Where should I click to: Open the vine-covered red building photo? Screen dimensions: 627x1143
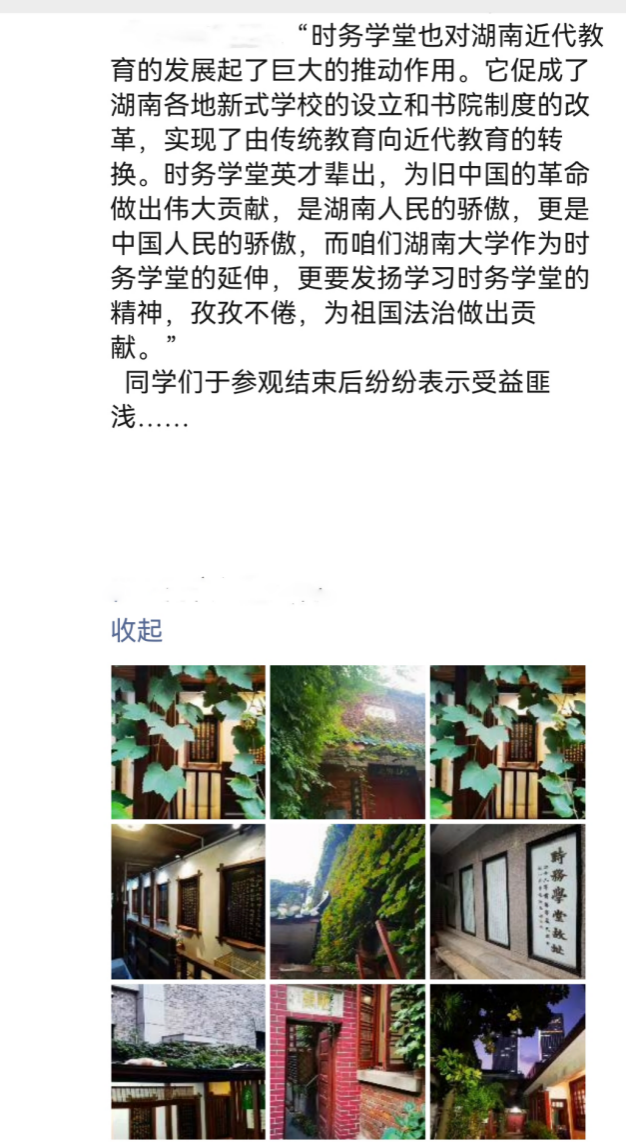347,742
